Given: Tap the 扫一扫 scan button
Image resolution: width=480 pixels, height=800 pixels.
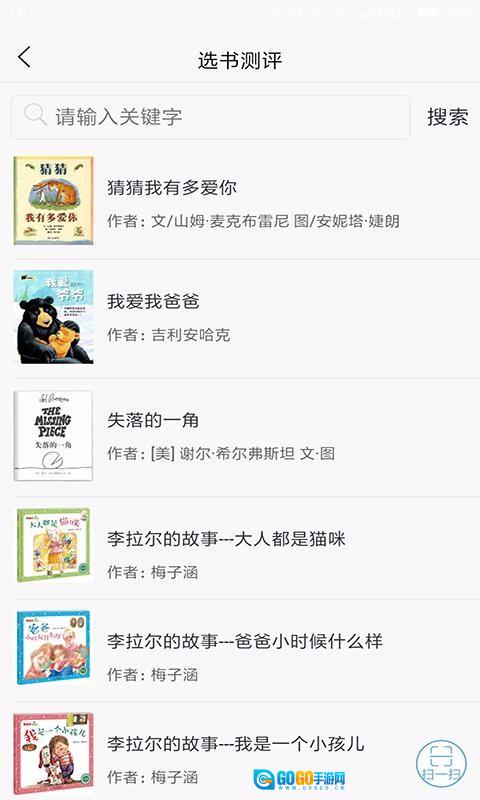Looking at the screenshot, I should pyautogui.click(x=441, y=763).
